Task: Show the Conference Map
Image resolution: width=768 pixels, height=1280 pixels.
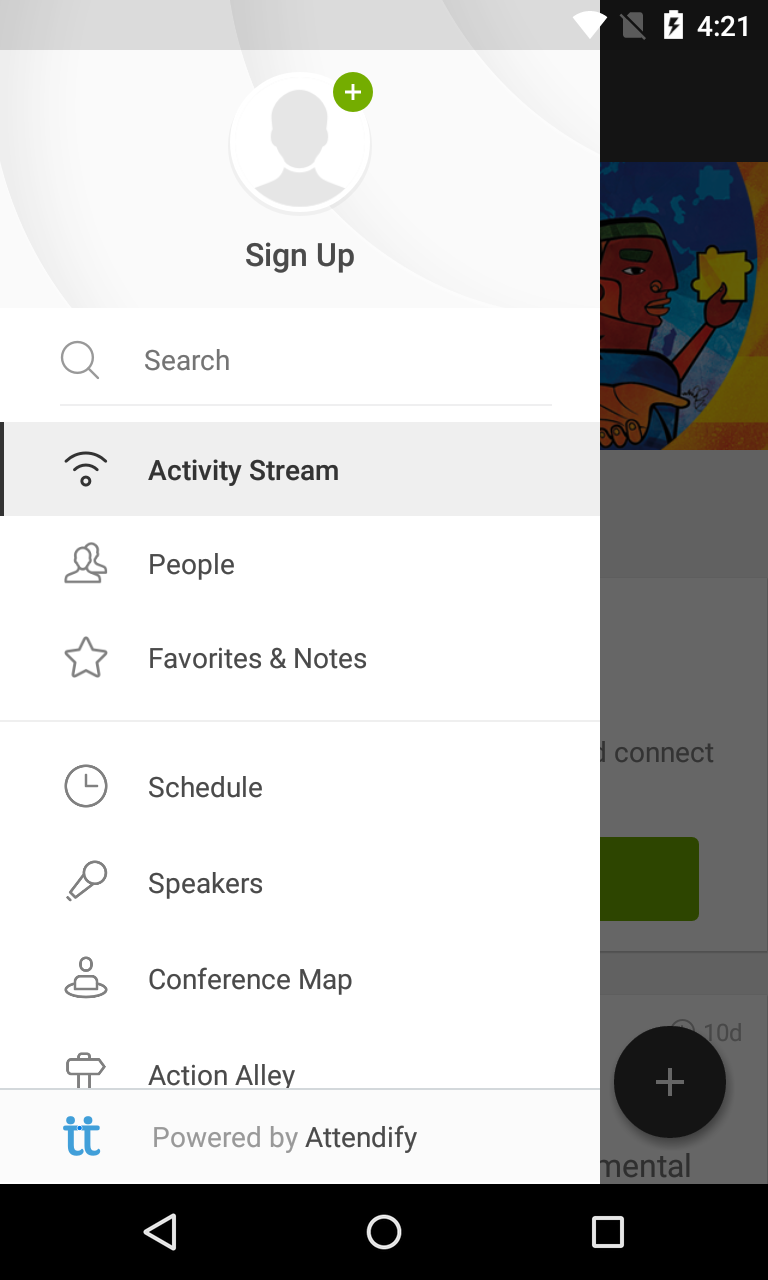Action: pos(250,980)
